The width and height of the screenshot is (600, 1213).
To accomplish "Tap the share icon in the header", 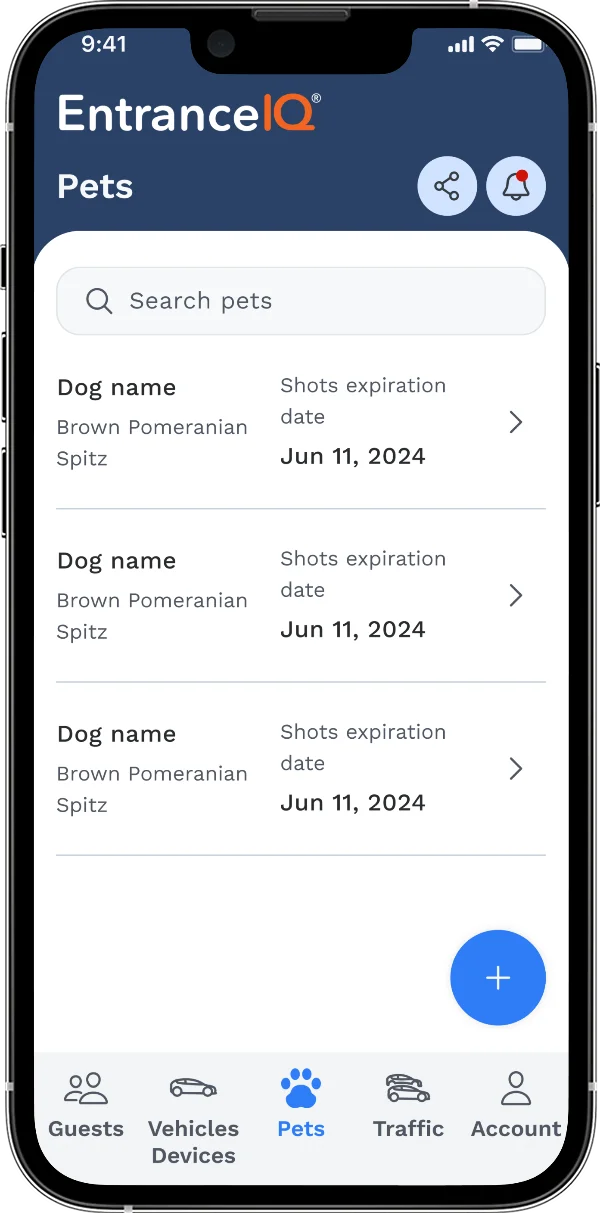I will pos(447,186).
